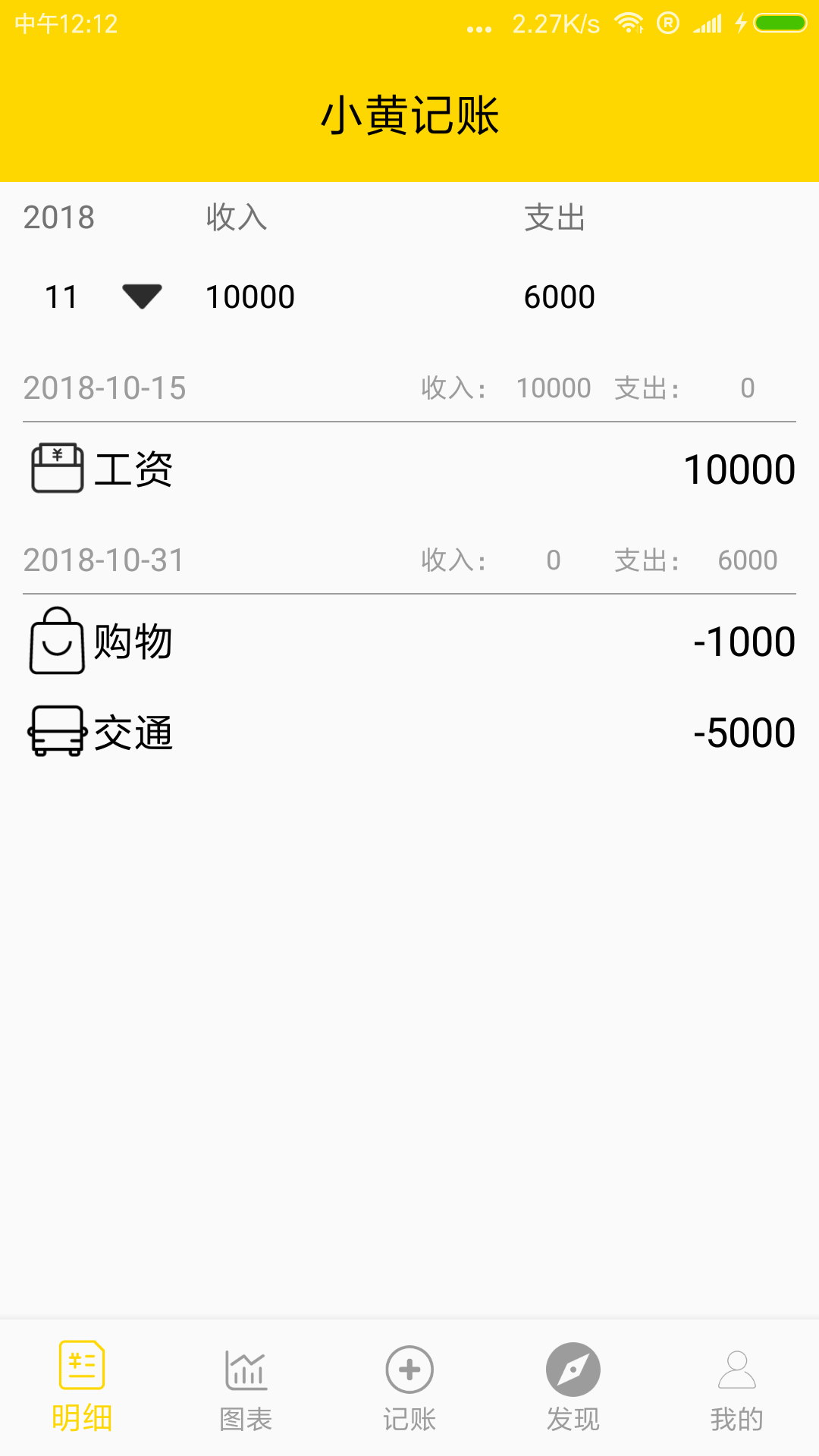Image resolution: width=819 pixels, height=1456 pixels.
Task: Click the 支出 total 6000
Action: (x=560, y=296)
